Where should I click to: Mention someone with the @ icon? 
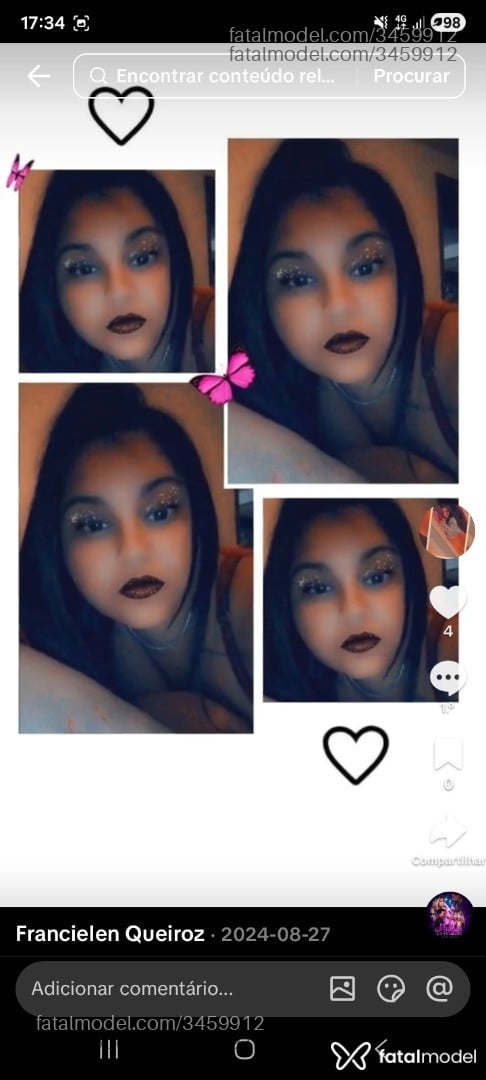coord(439,989)
